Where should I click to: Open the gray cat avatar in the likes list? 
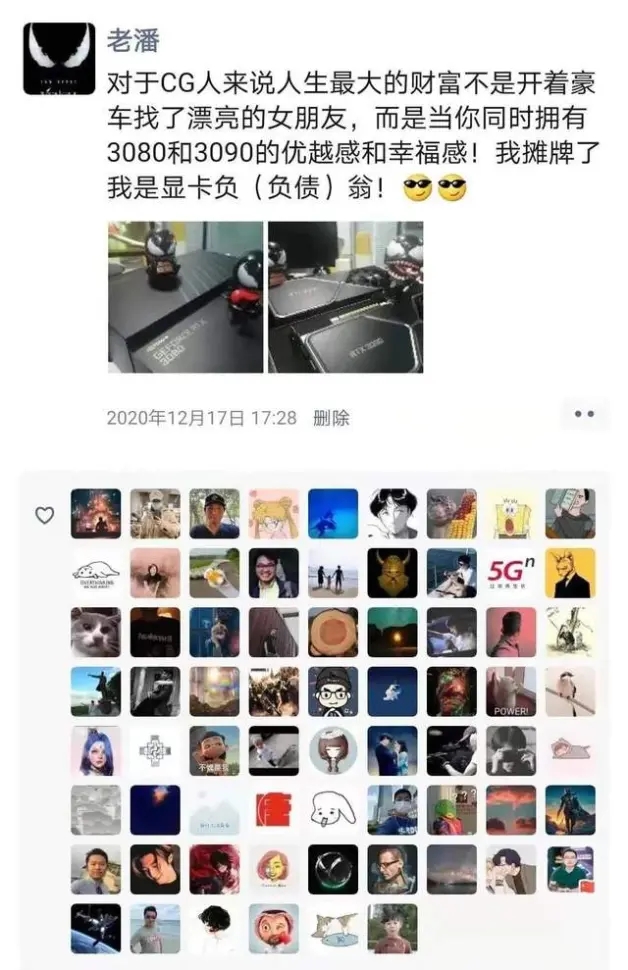click(x=96, y=632)
